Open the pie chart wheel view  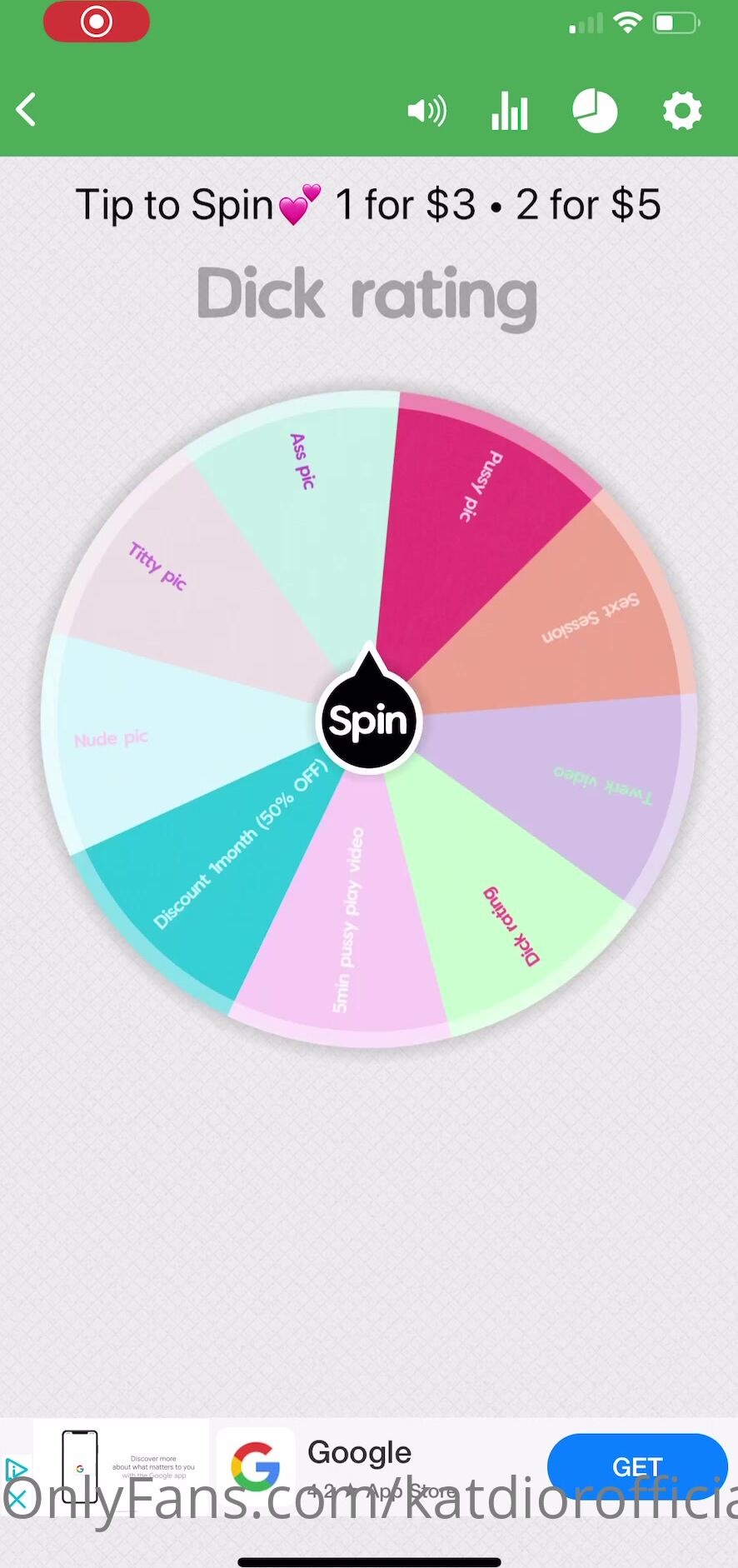click(x=595, y=111)
